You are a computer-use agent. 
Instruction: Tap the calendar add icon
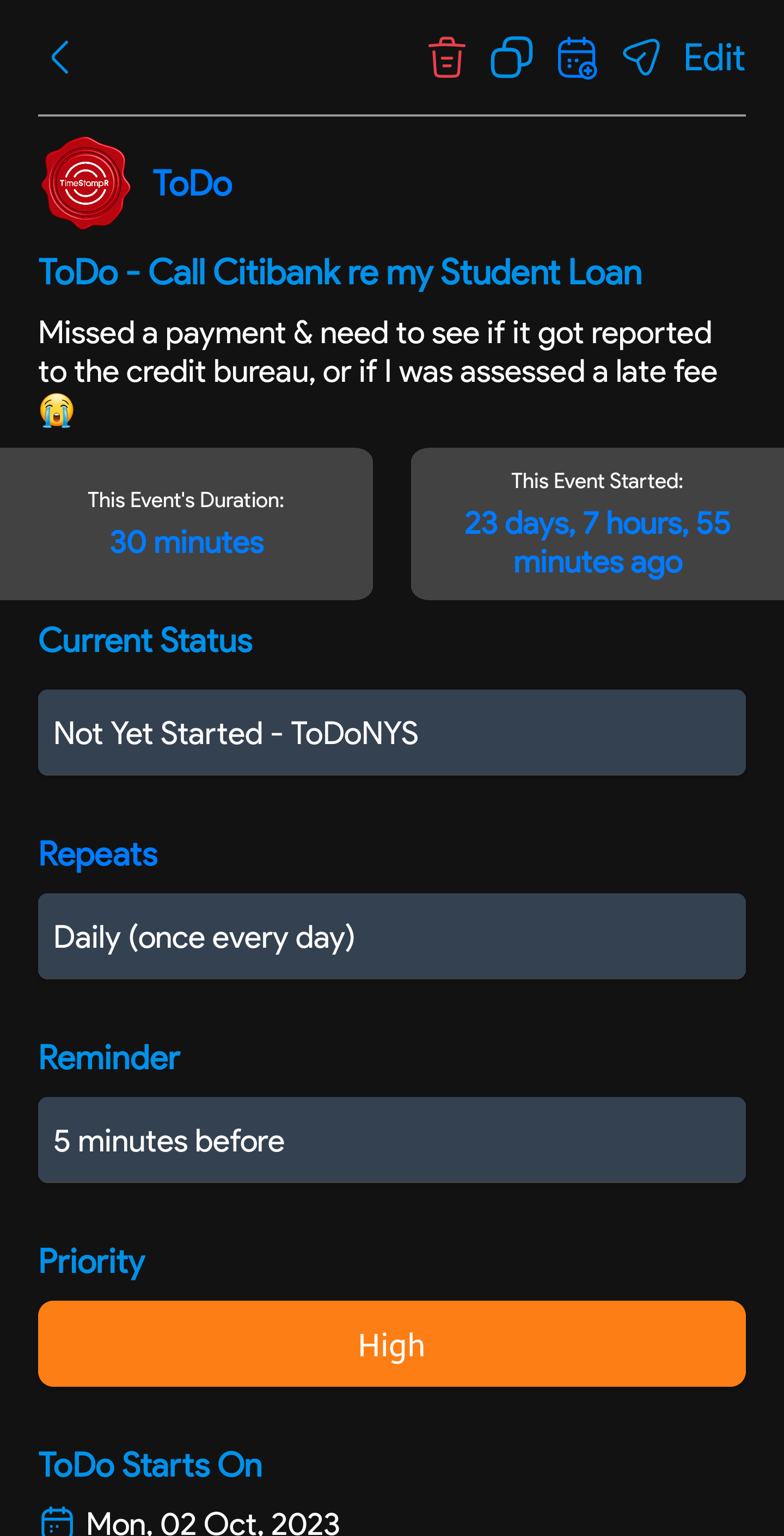point(577,58)
